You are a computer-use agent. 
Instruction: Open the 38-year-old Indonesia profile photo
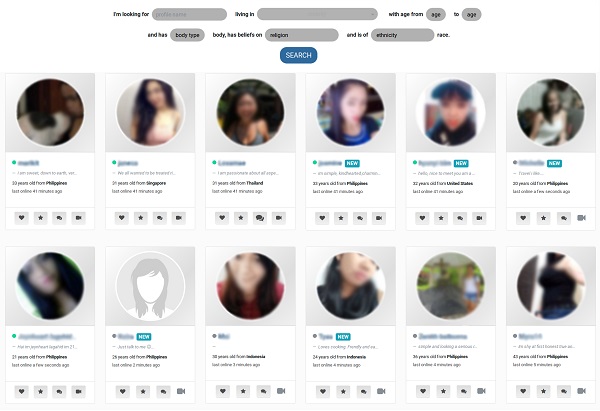click(250, 289)
